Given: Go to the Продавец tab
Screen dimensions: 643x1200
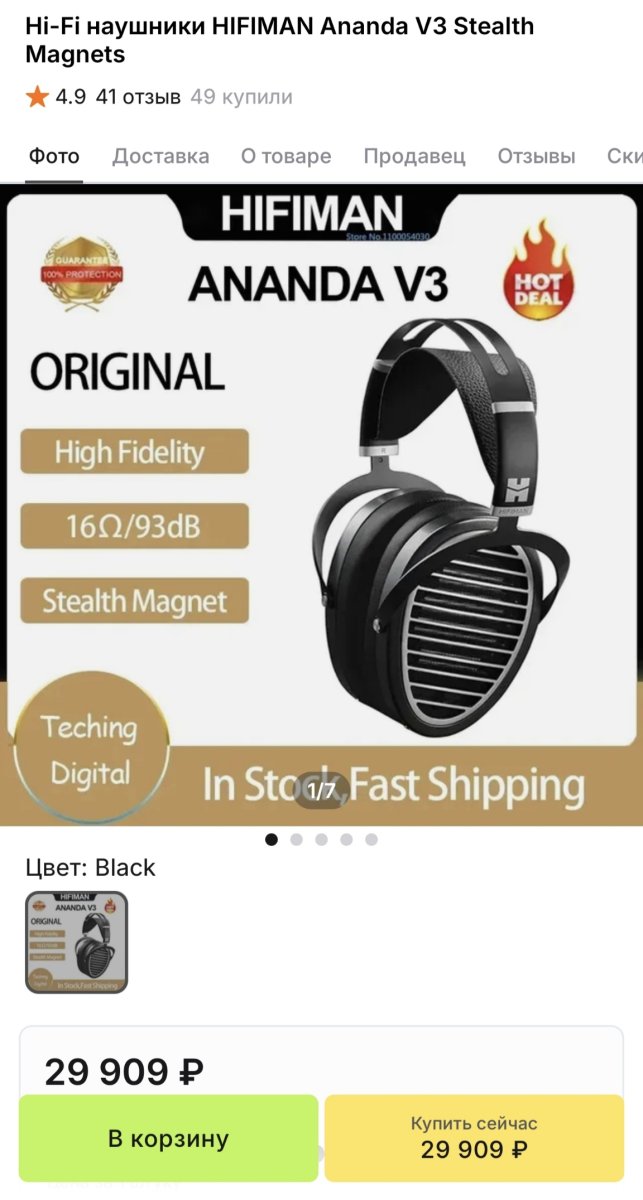Looking at the screenshot, I should pos(414,156).
